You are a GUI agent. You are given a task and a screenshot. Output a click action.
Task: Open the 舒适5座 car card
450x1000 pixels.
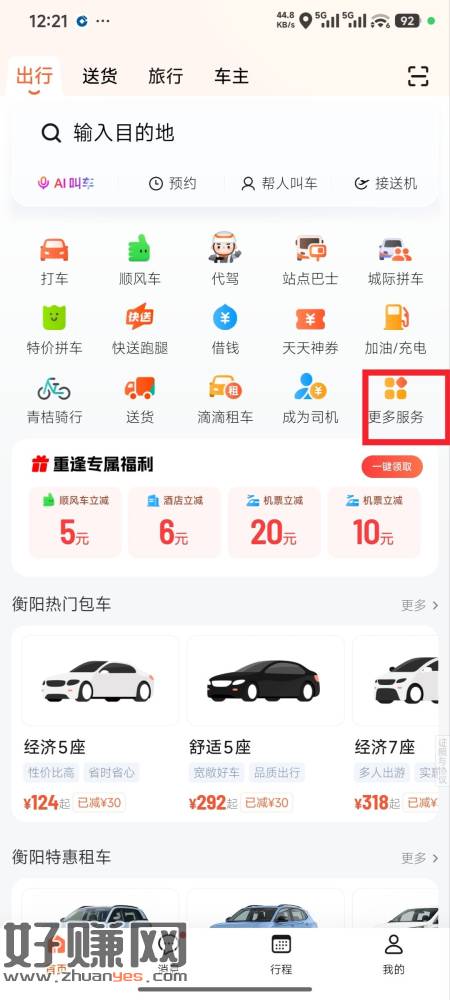click(x=265, y=723)
